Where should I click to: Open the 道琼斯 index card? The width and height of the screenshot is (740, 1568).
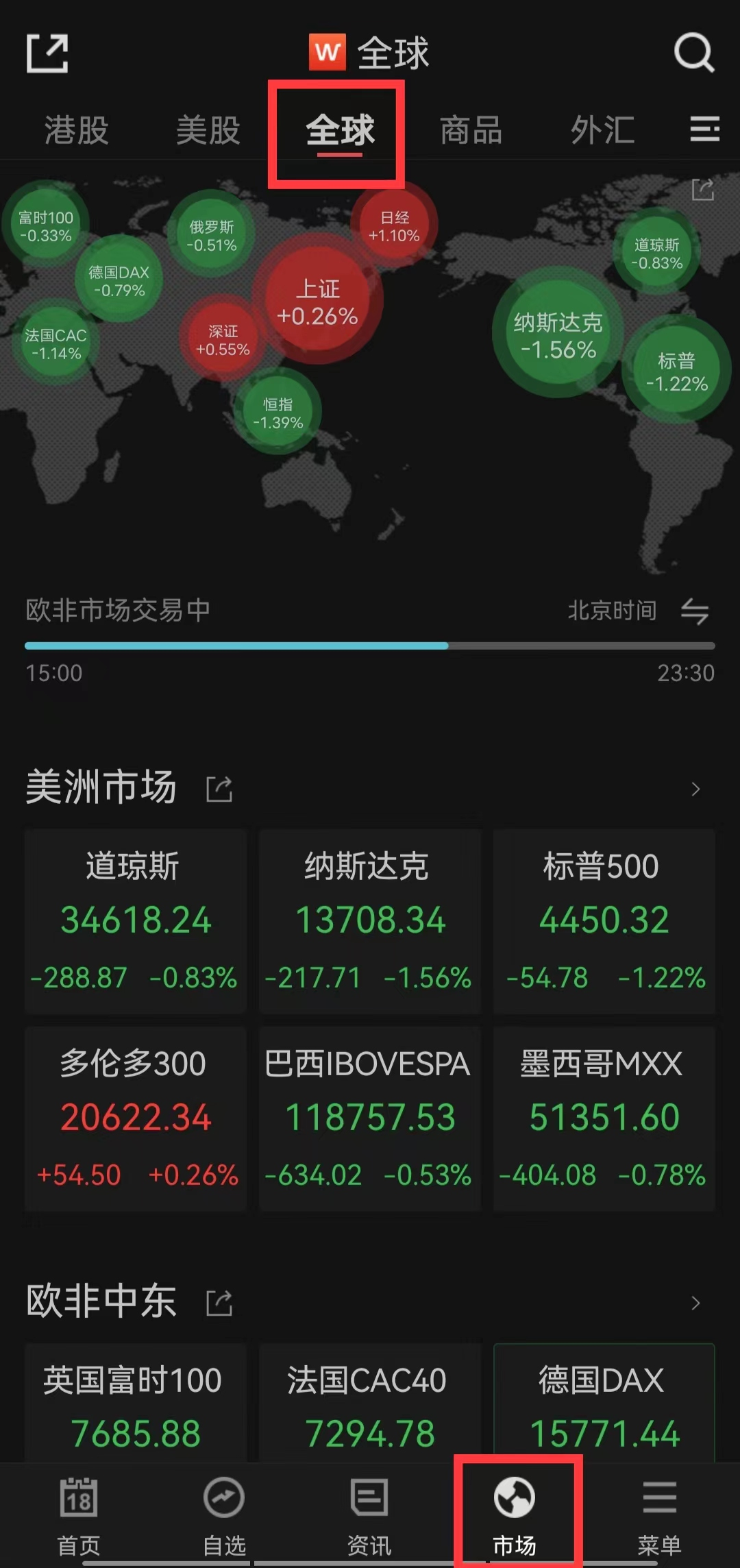pos(134,922)
